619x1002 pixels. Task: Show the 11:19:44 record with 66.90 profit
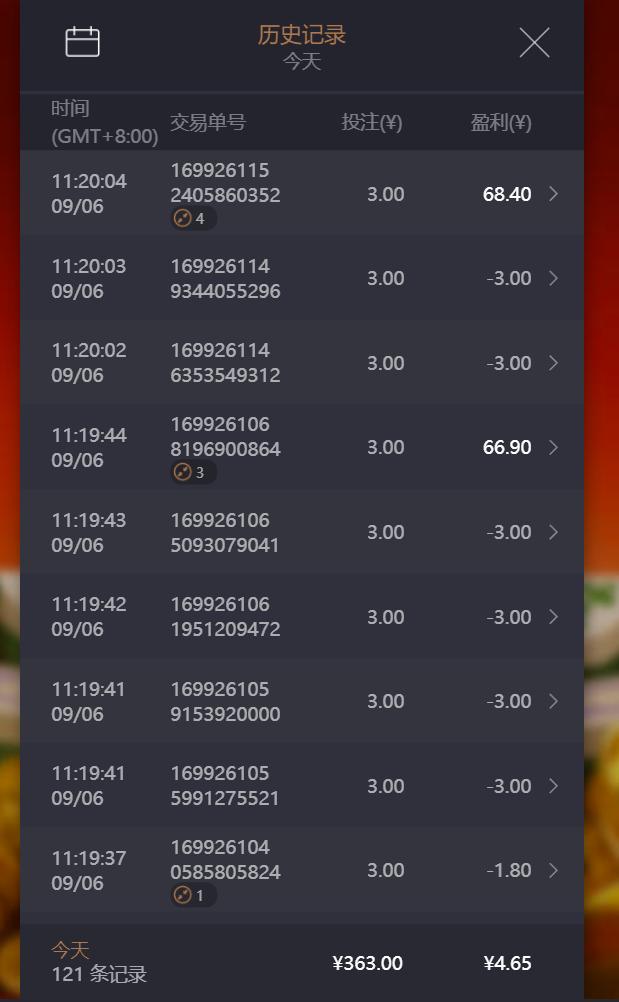click(302, 447)
